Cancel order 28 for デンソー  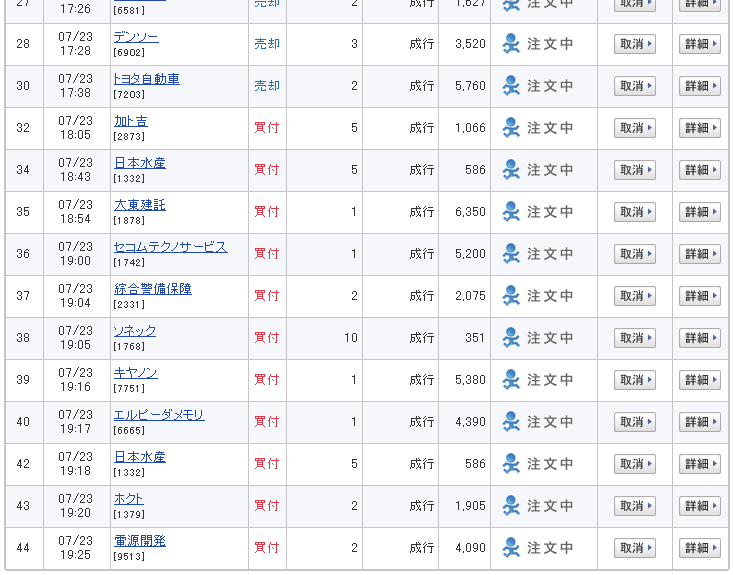(x=635, y=44)
